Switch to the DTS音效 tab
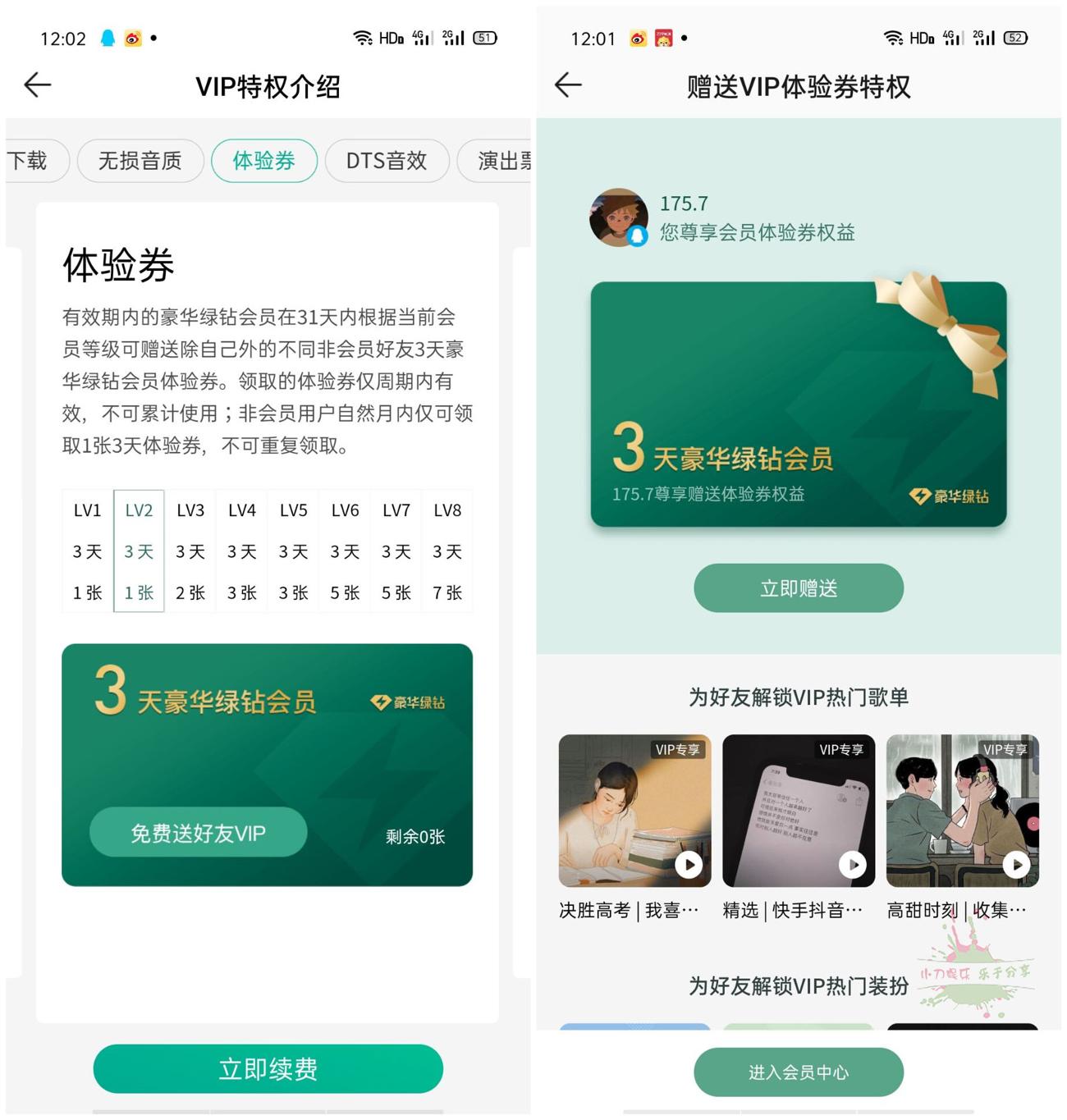This screenshot has height=1120, width=1067. 387,161
